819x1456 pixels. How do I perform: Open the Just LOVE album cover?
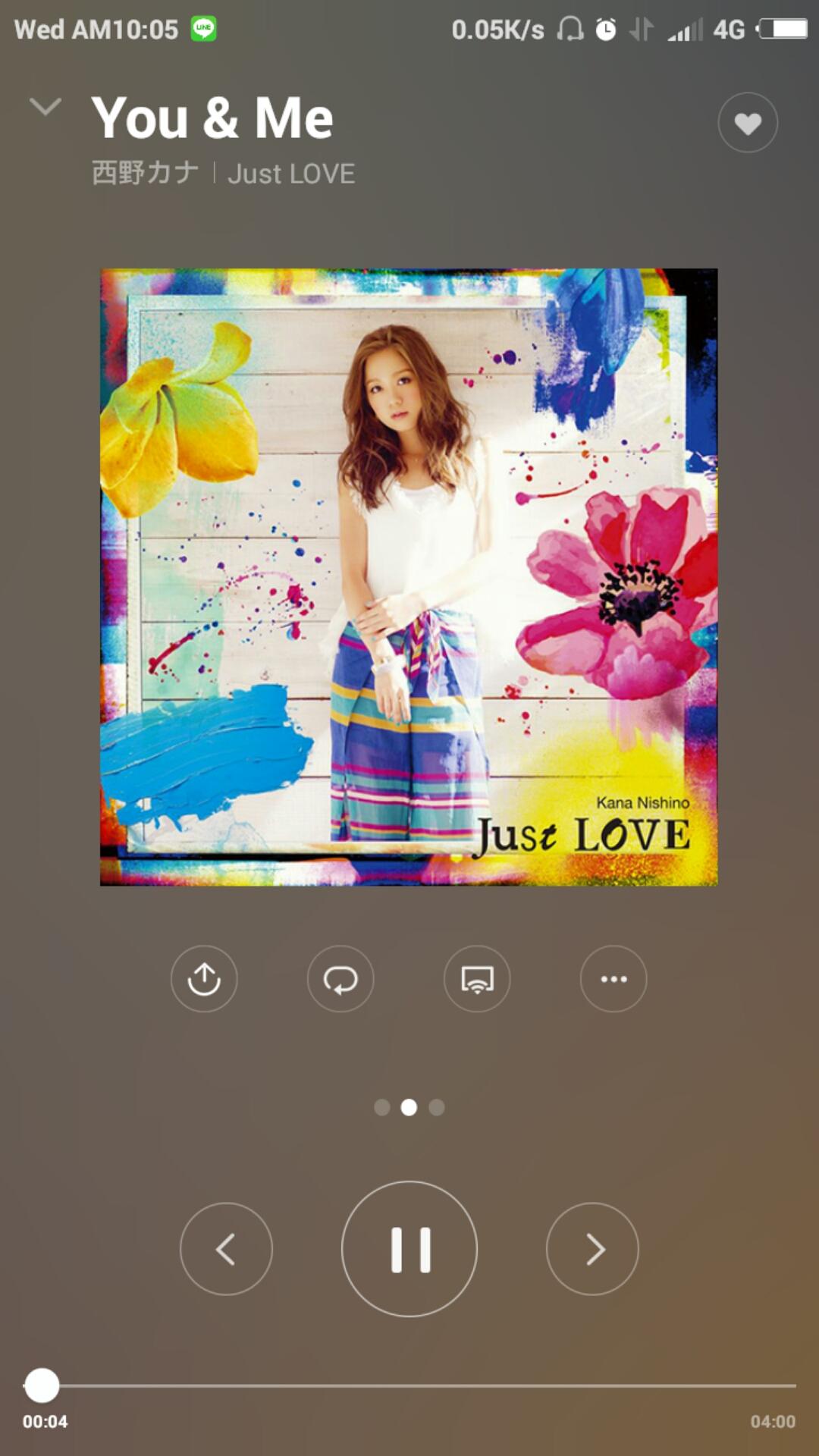[x=409, y=577]
